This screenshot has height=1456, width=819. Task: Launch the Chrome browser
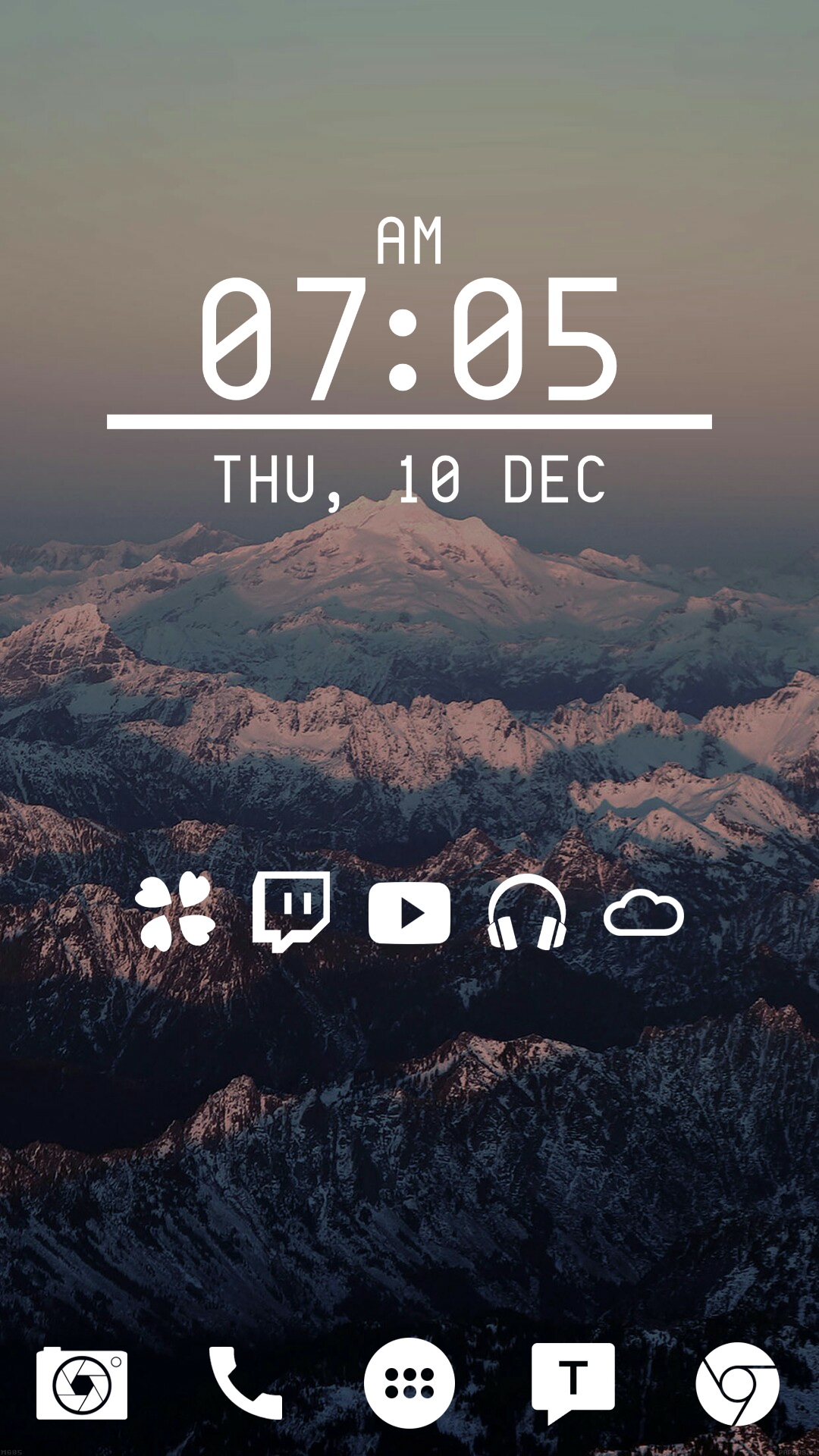click(737, 1384)
